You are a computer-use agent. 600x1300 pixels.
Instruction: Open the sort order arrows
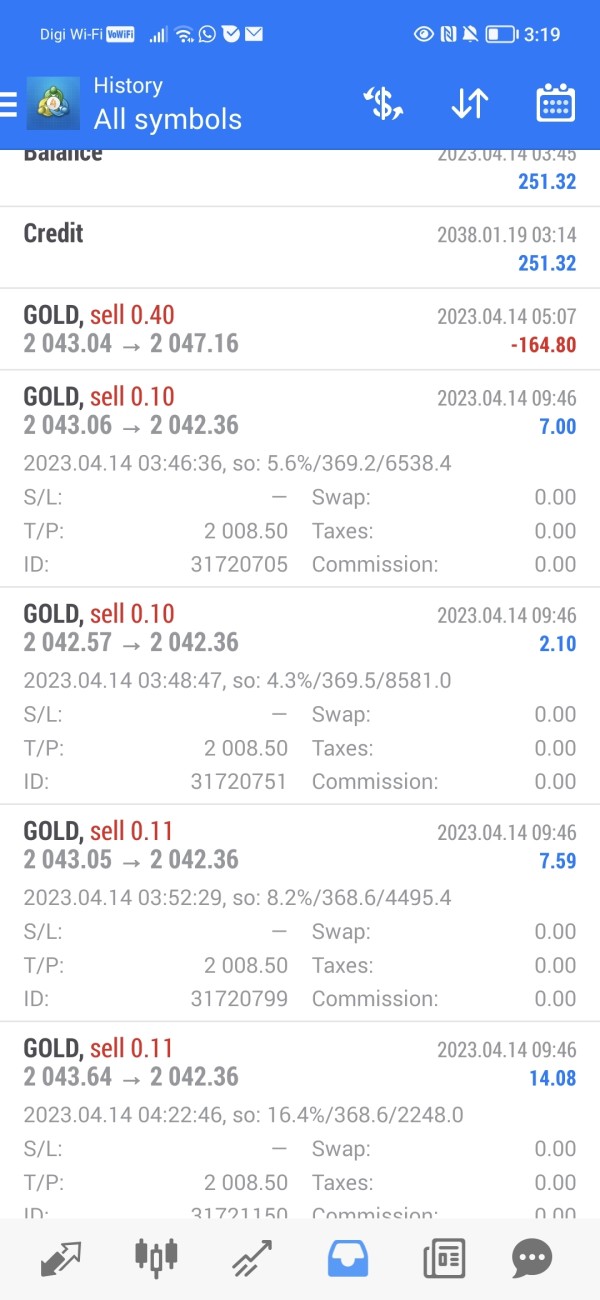click(x=469, y=104)
